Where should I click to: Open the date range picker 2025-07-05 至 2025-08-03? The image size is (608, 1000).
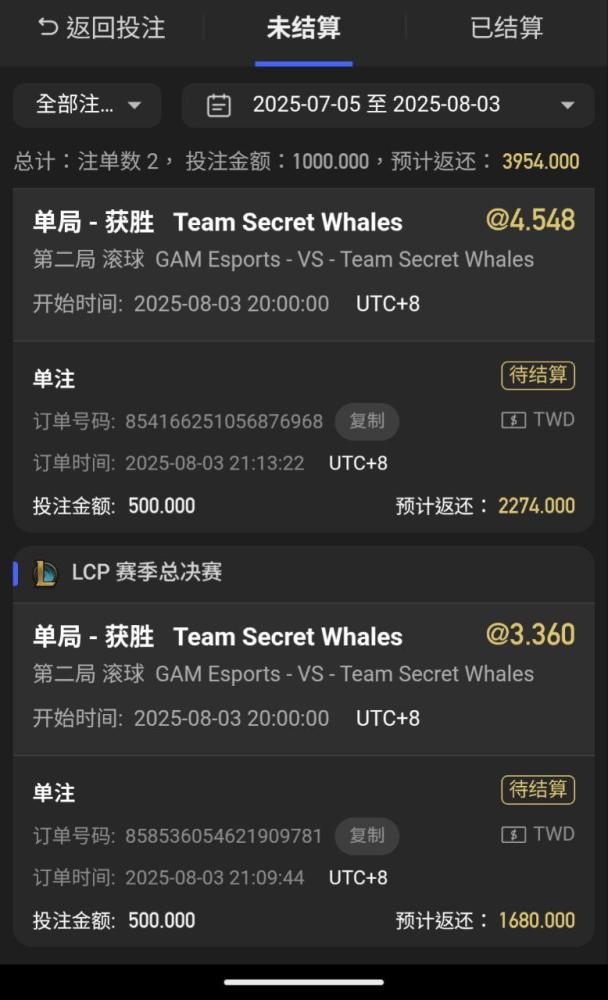click(x=389, y=105)
